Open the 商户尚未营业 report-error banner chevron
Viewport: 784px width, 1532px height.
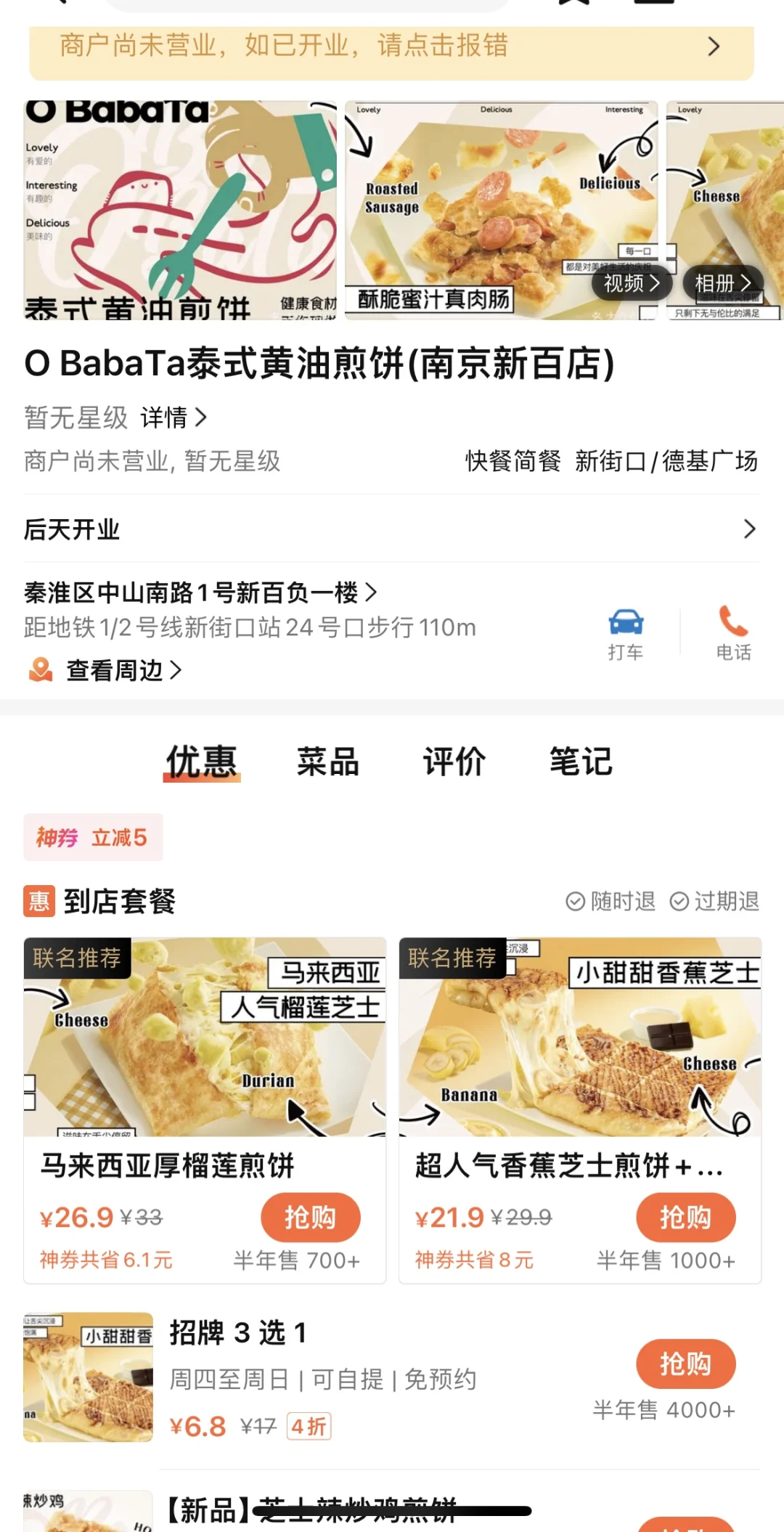(714, 46)
